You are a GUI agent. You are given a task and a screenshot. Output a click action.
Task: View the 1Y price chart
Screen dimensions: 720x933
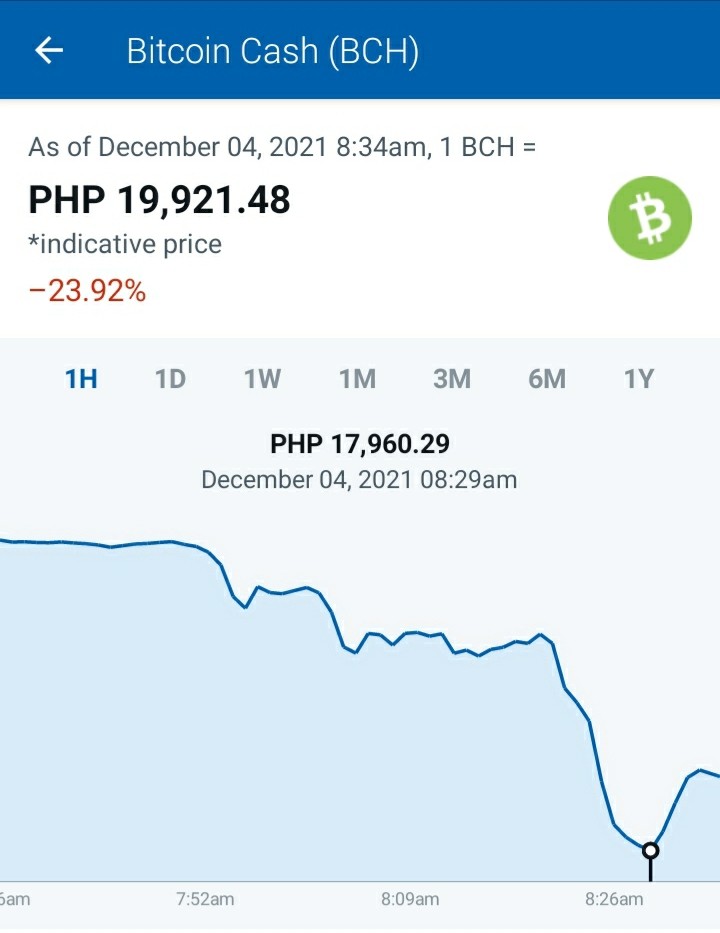[x=638, y=379]
